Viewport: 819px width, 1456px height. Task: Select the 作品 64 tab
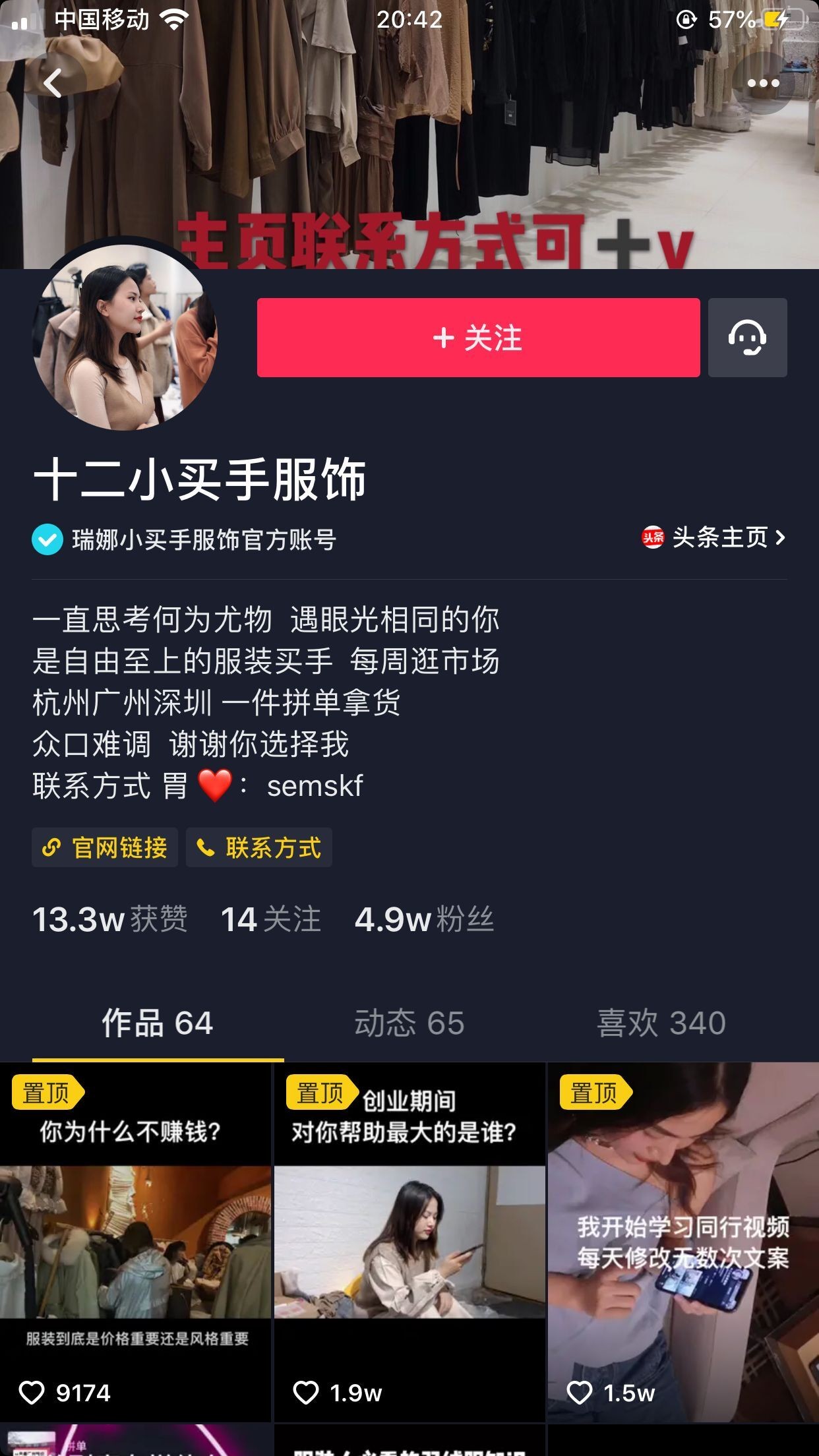click(x=158, y=1023)
